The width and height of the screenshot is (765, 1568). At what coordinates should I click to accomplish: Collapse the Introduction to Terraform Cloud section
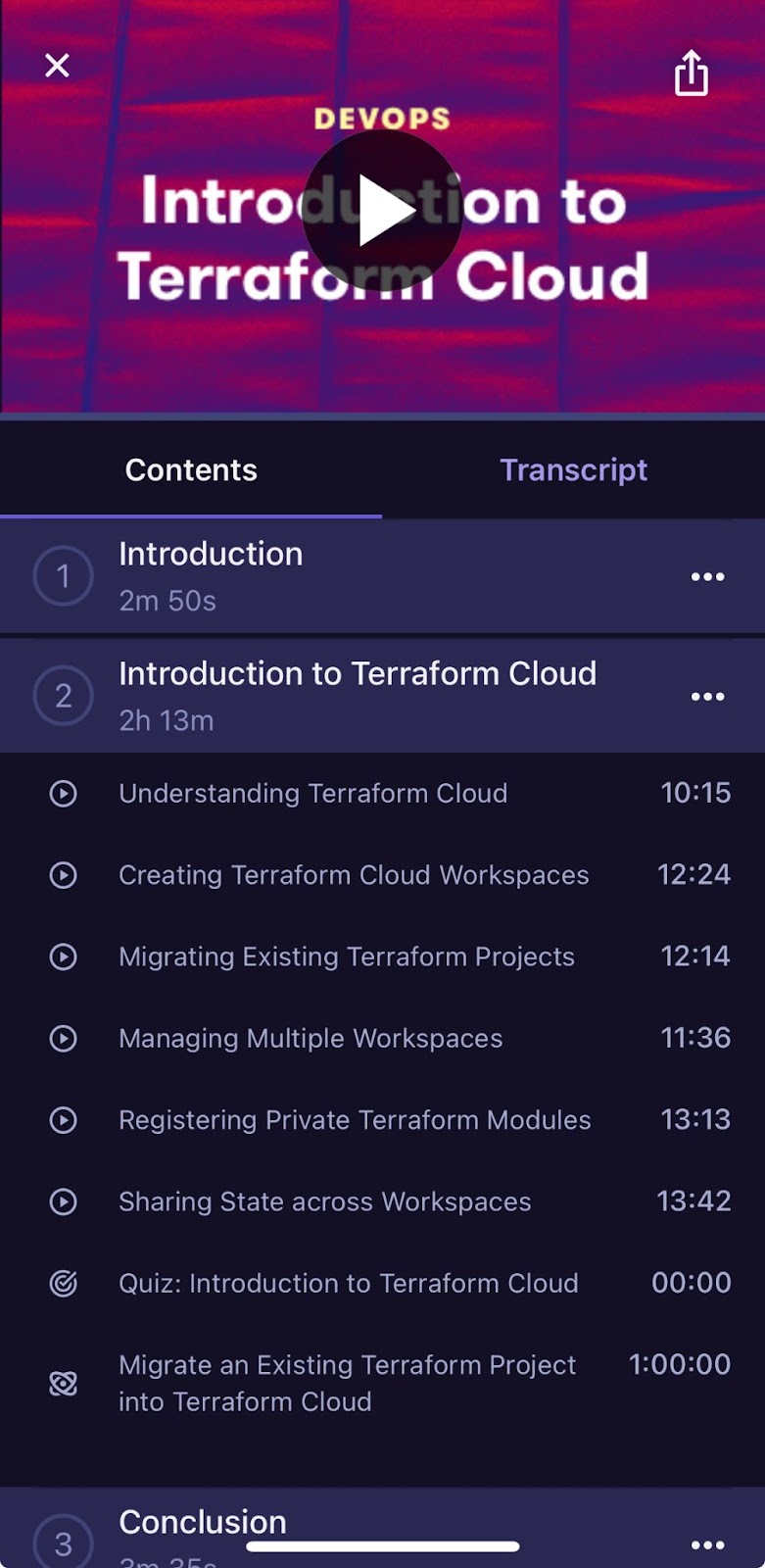pyautogui.click(x=357, y=695)
